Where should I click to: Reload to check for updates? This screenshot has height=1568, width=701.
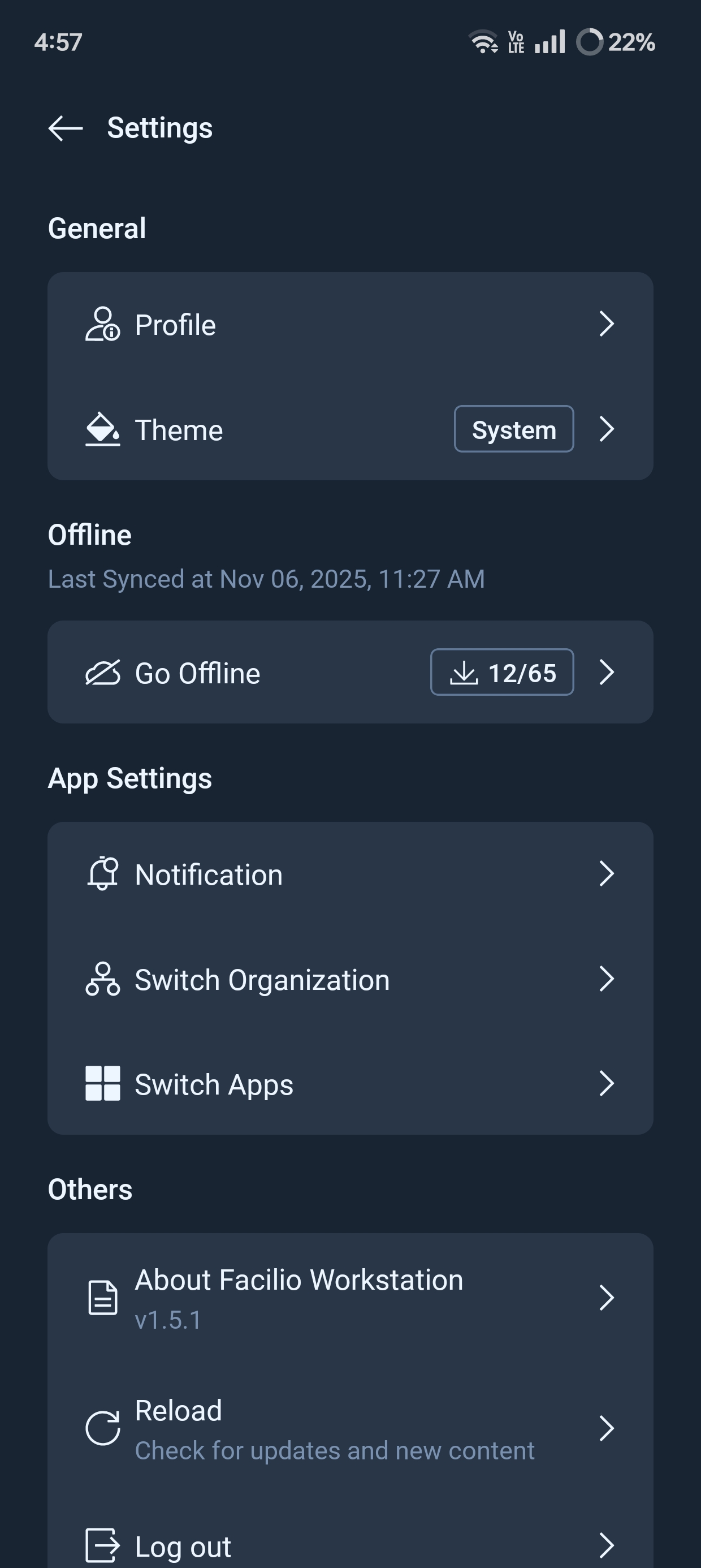click(350, 1429)
